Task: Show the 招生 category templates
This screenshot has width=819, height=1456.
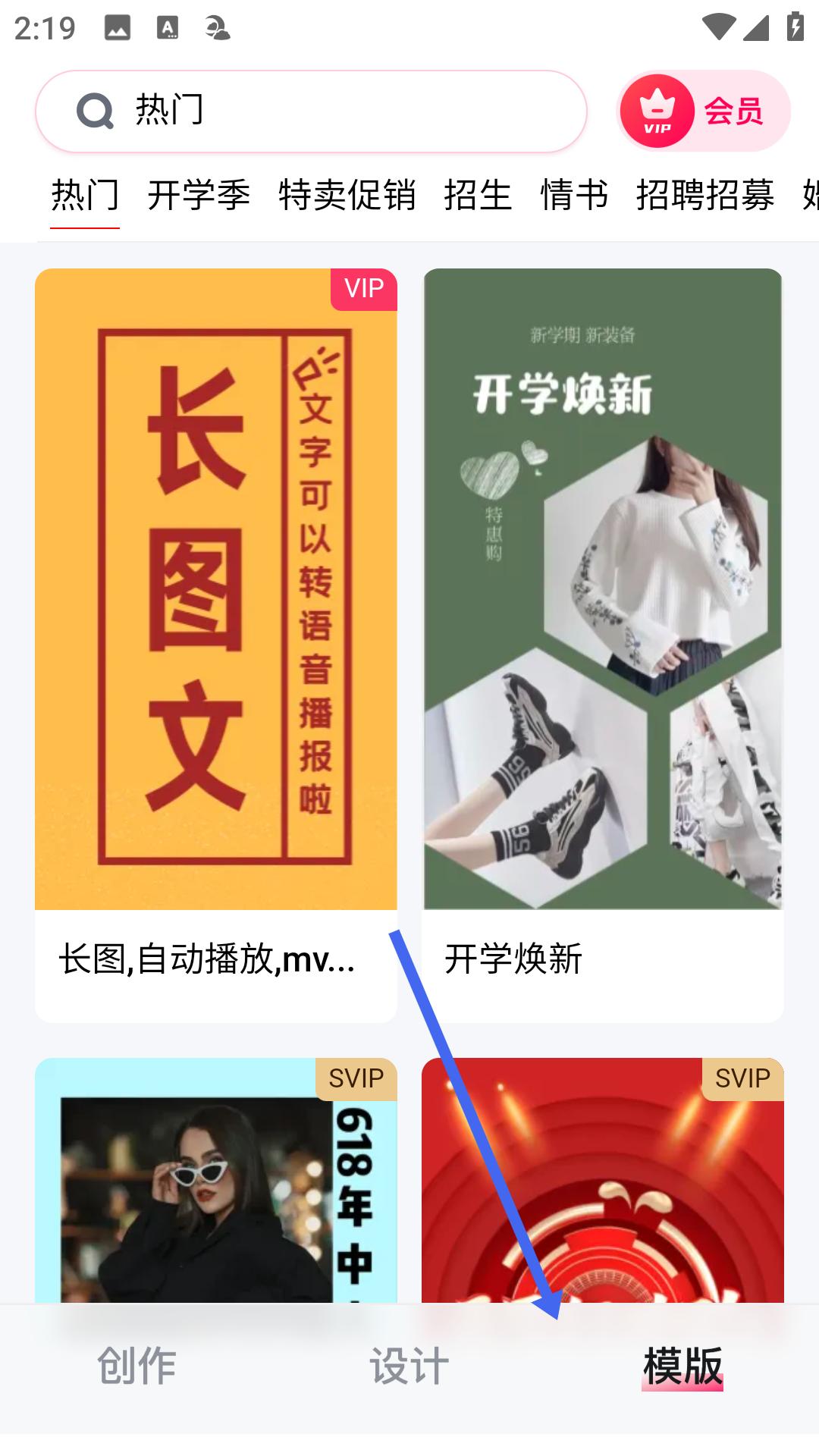Action: tap(478, 196)
